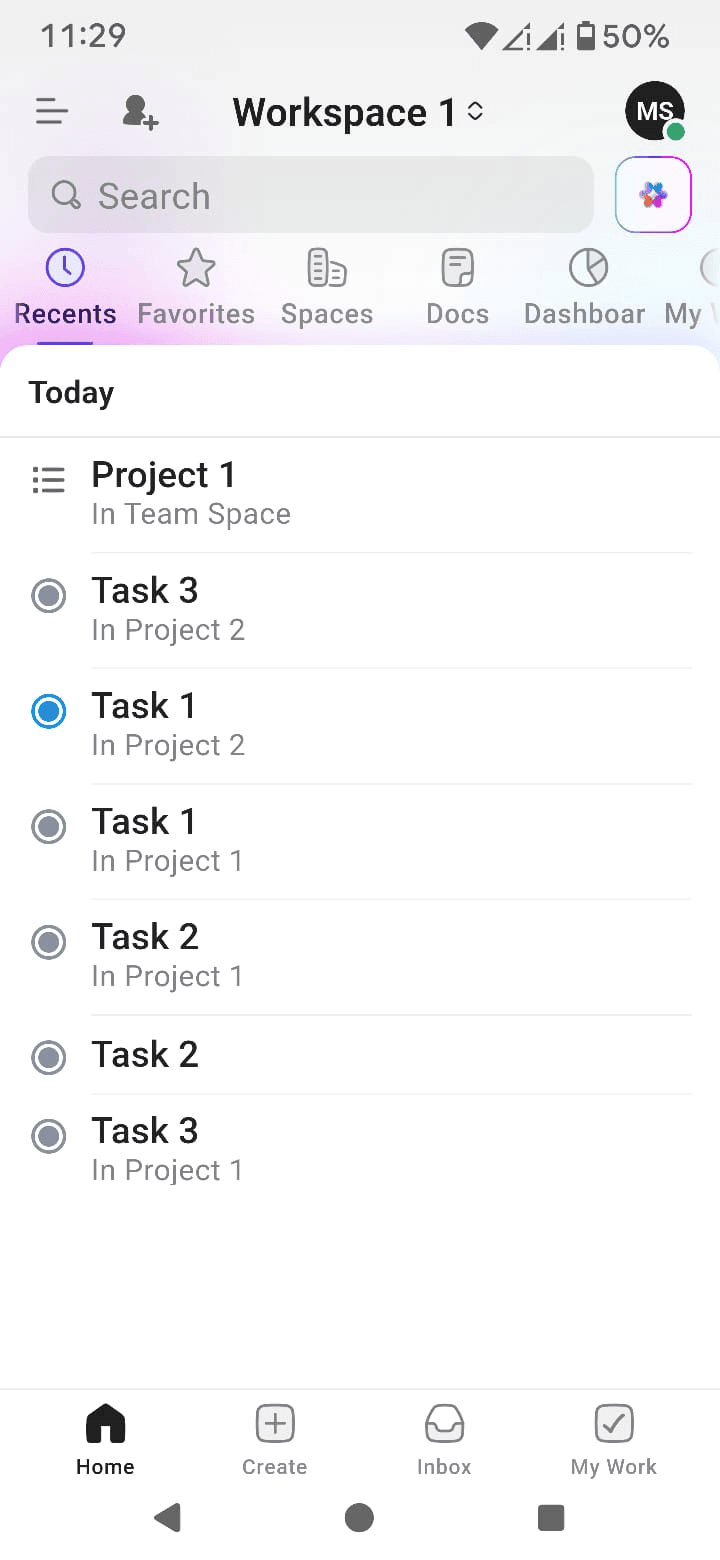Switch to the Dashboards tab
This screenshot has height=1560, width=720.
[585, 289]
